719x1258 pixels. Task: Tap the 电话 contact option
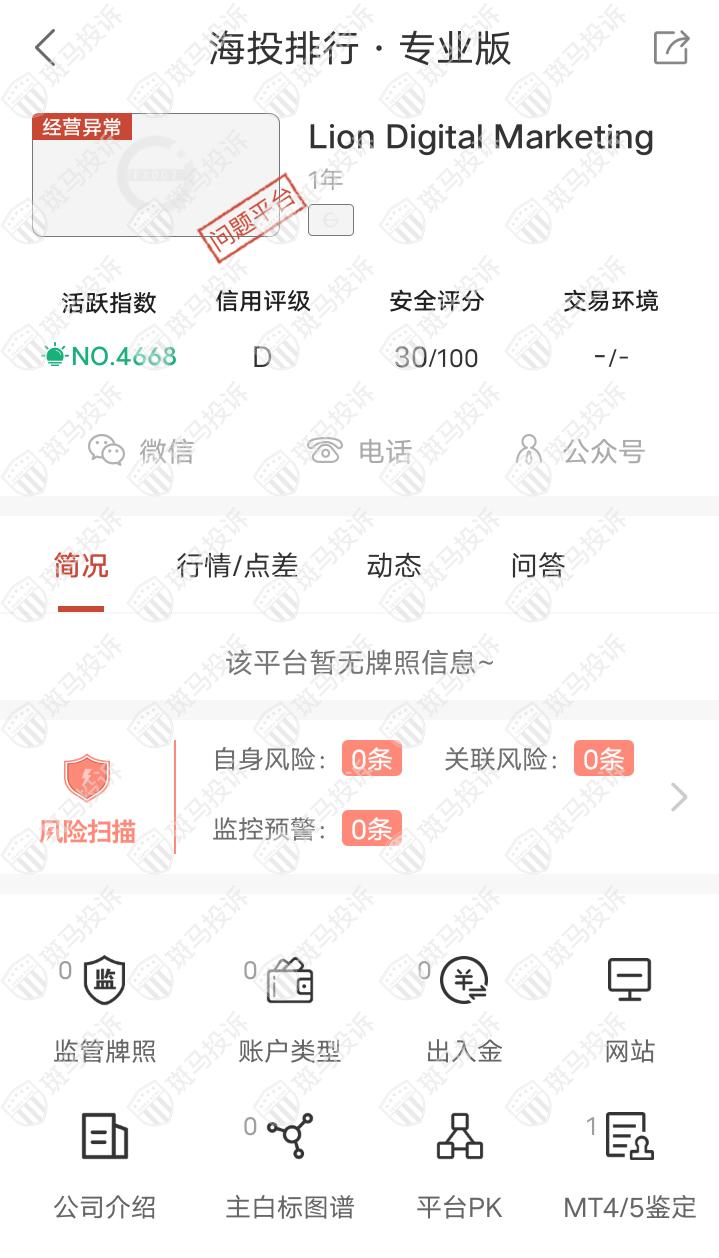(x=360, y=451)
